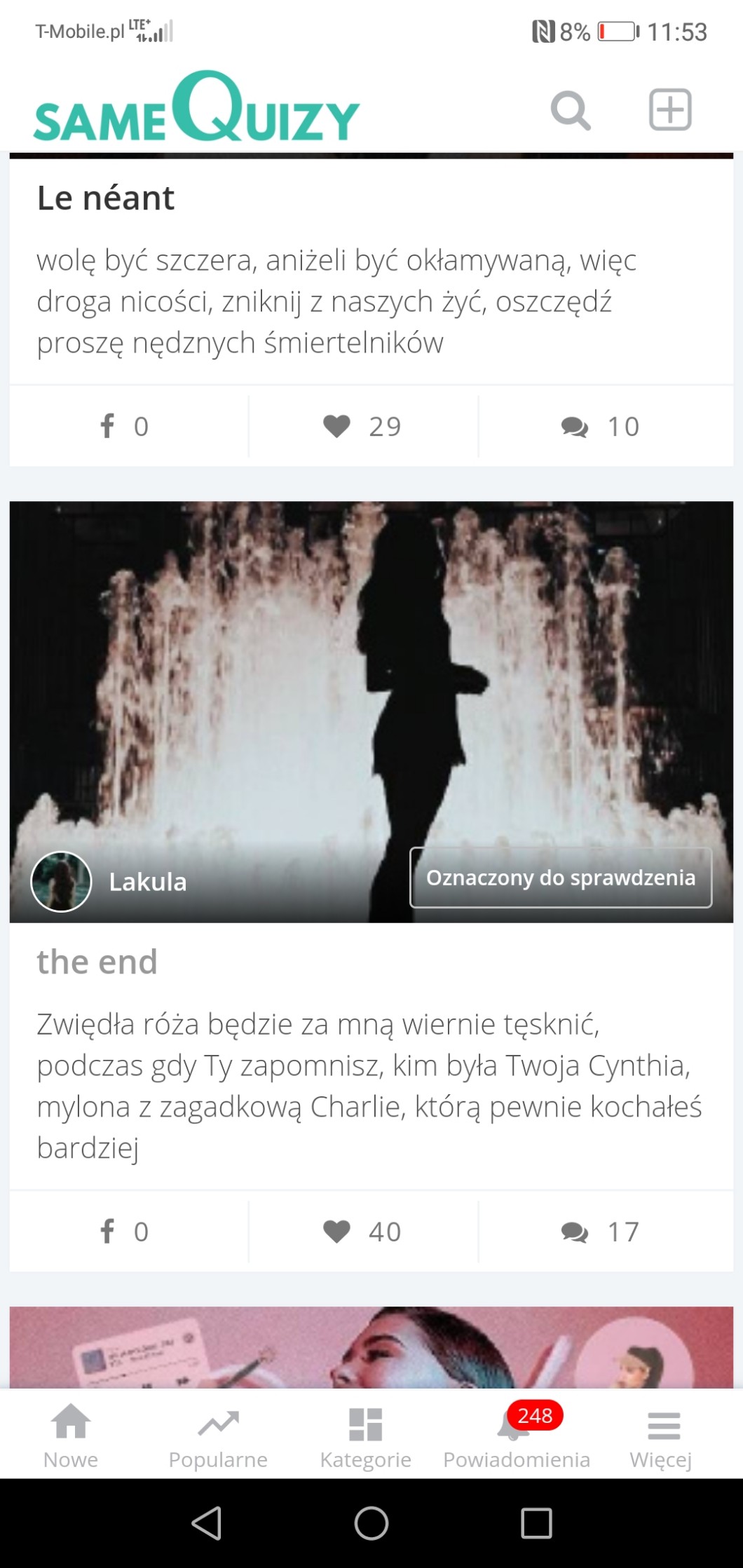Open "the end" quiz cover image
Viewport: 743px width, 1568px height.
tap(371, 673)
